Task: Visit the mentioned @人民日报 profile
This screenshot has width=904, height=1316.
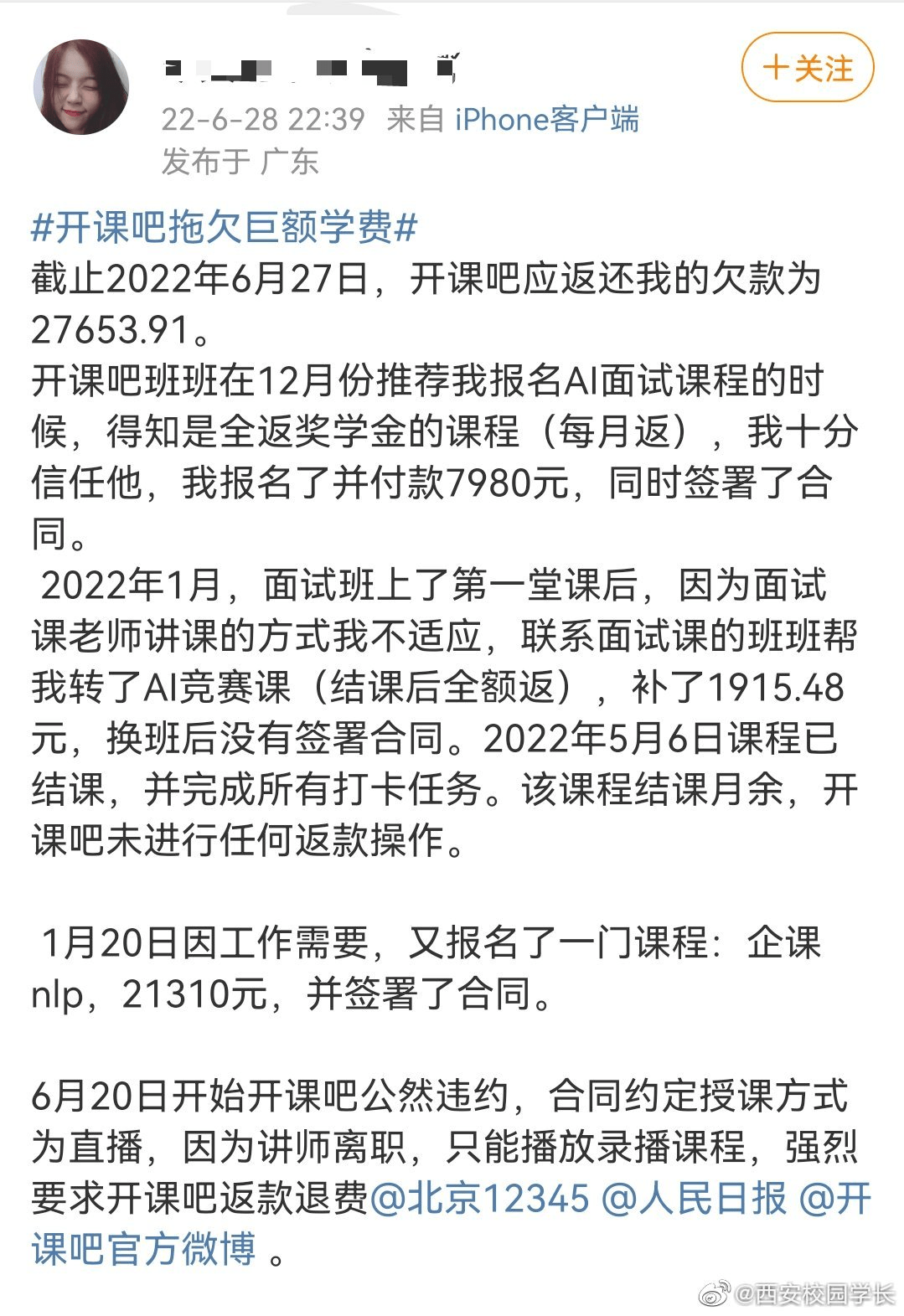Action: [694, 1198]
